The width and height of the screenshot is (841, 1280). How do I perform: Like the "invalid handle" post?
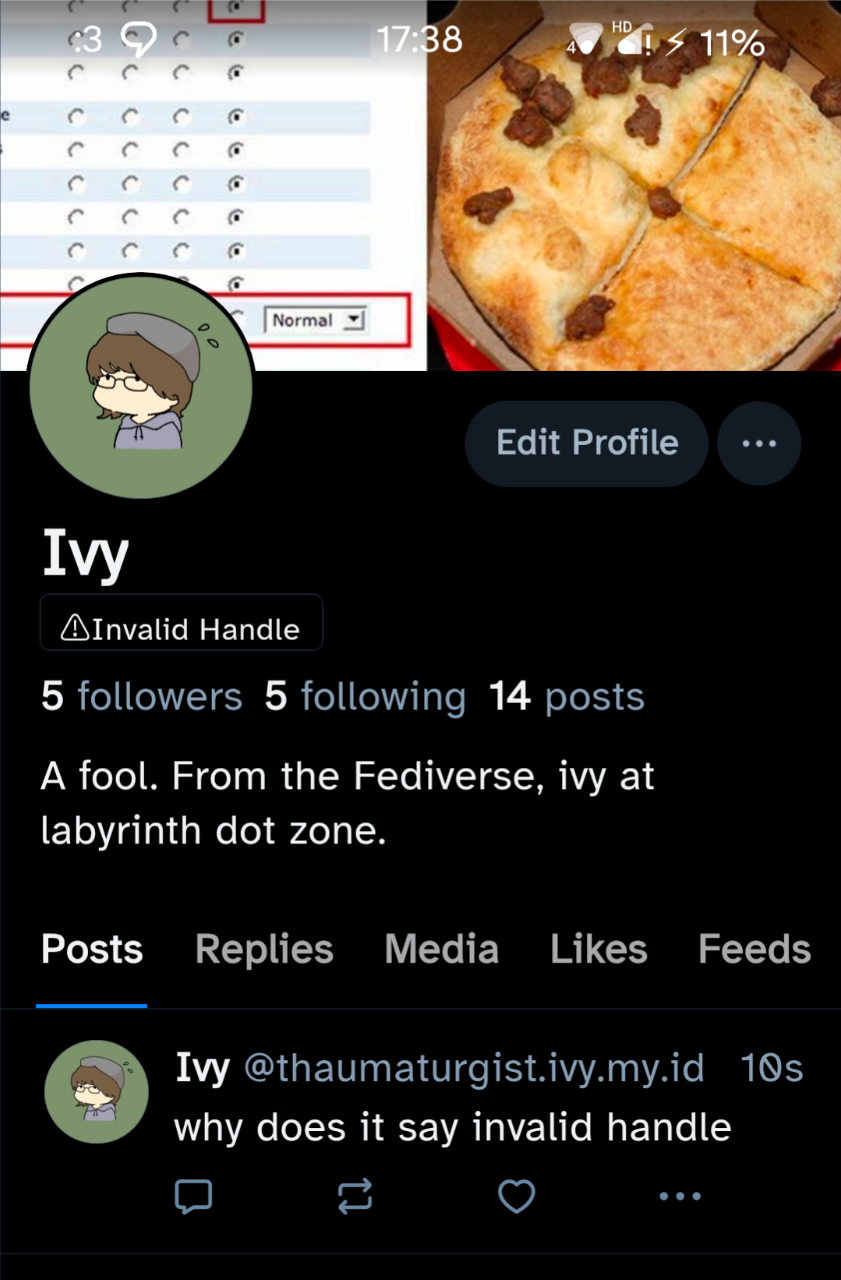point(517,1195)
